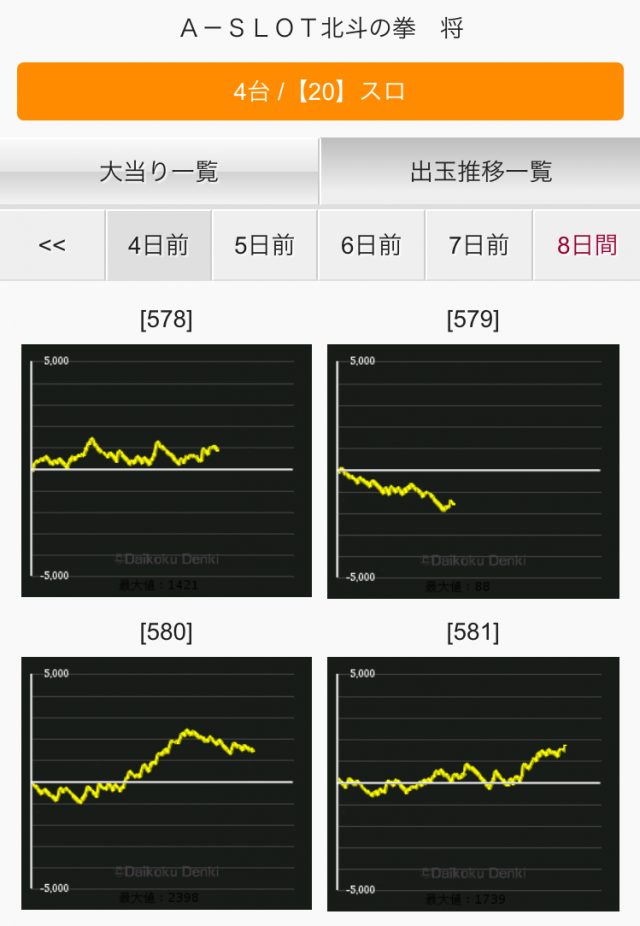640x926 pixels.
Task: Show data for 6日前
Action: tap(371, 245)
